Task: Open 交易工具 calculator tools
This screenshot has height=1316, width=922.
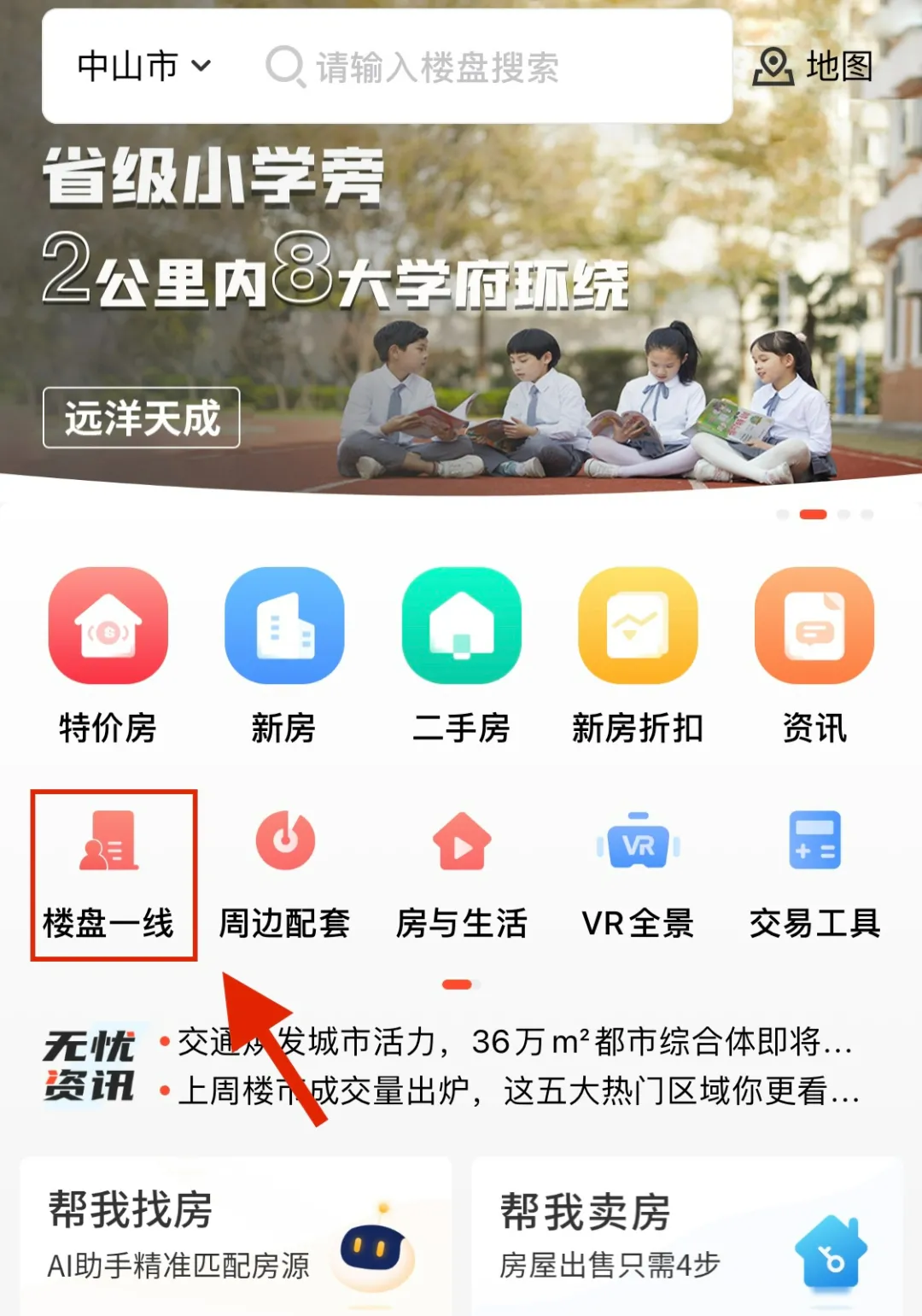Action: click(814, 874)
